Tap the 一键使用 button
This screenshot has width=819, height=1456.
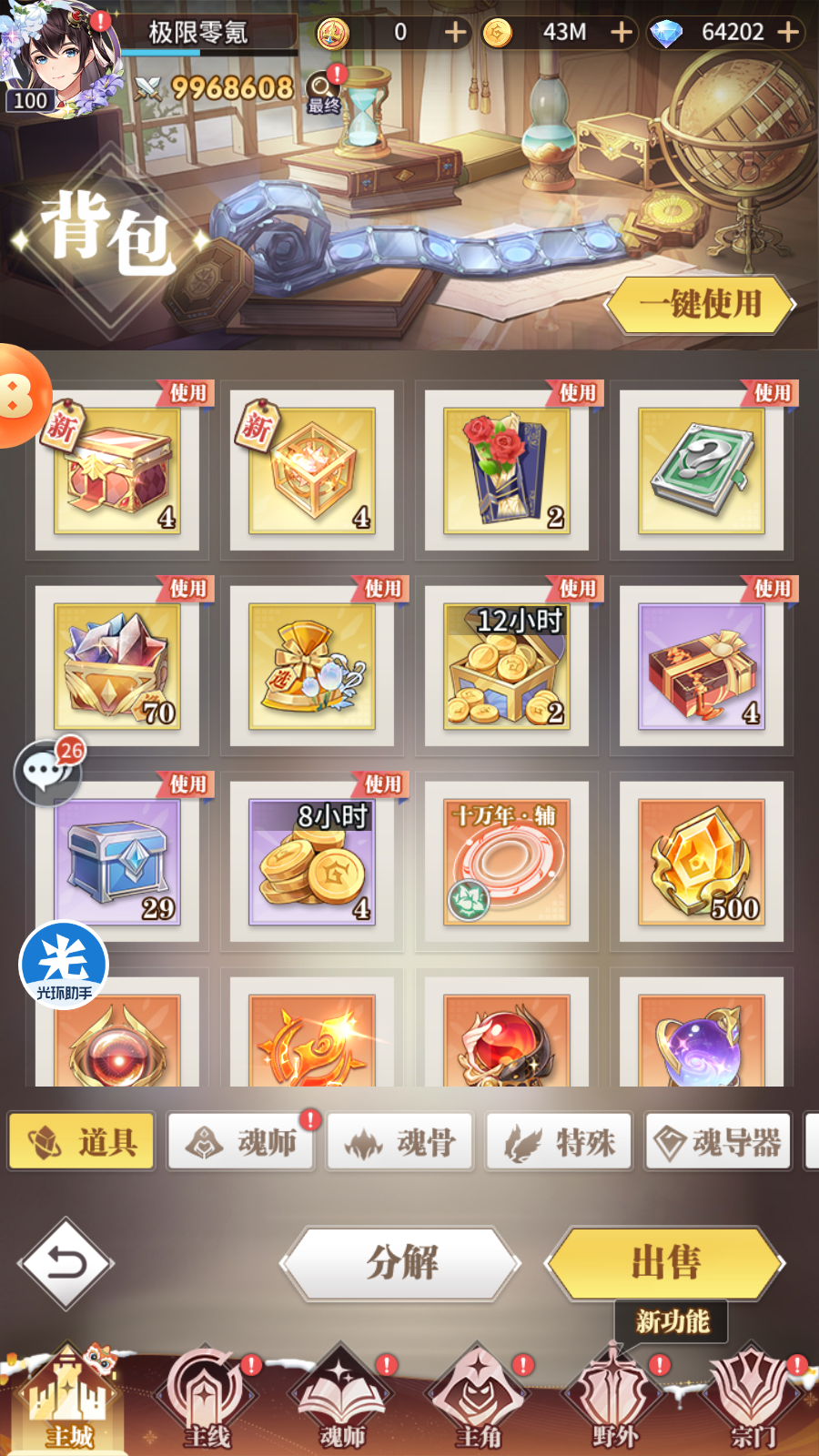(x=700, y=304)
